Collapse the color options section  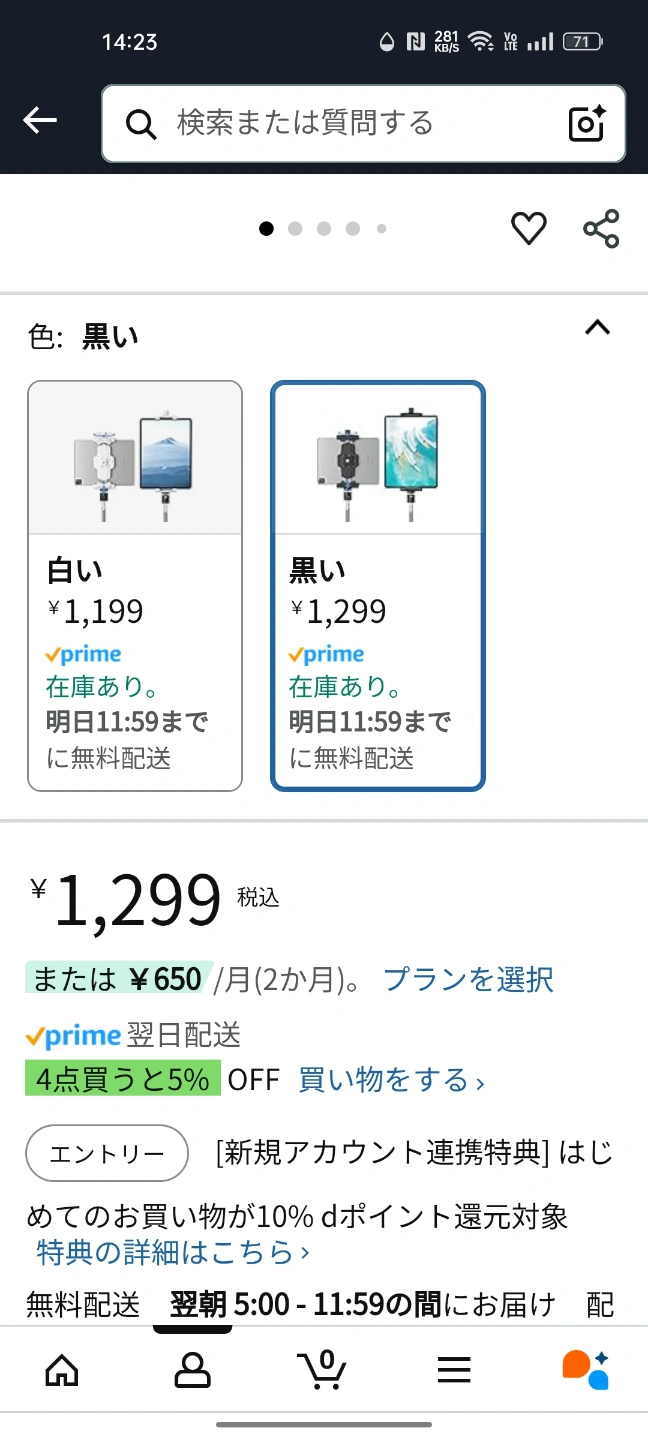coord(597,328)
